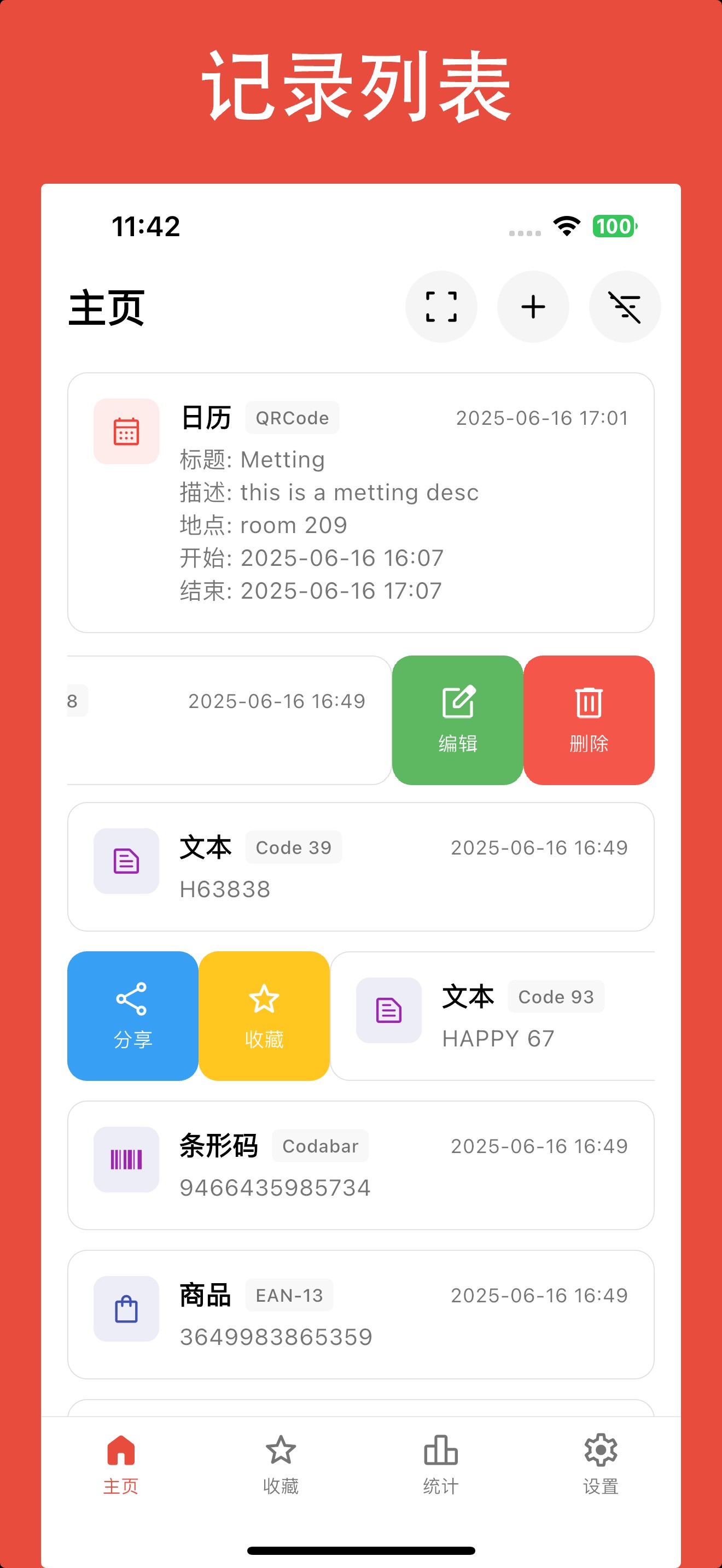Tap the filter-clear icon in the header
The width and height of the screenshot is (722, 1568).
(625, 307)
